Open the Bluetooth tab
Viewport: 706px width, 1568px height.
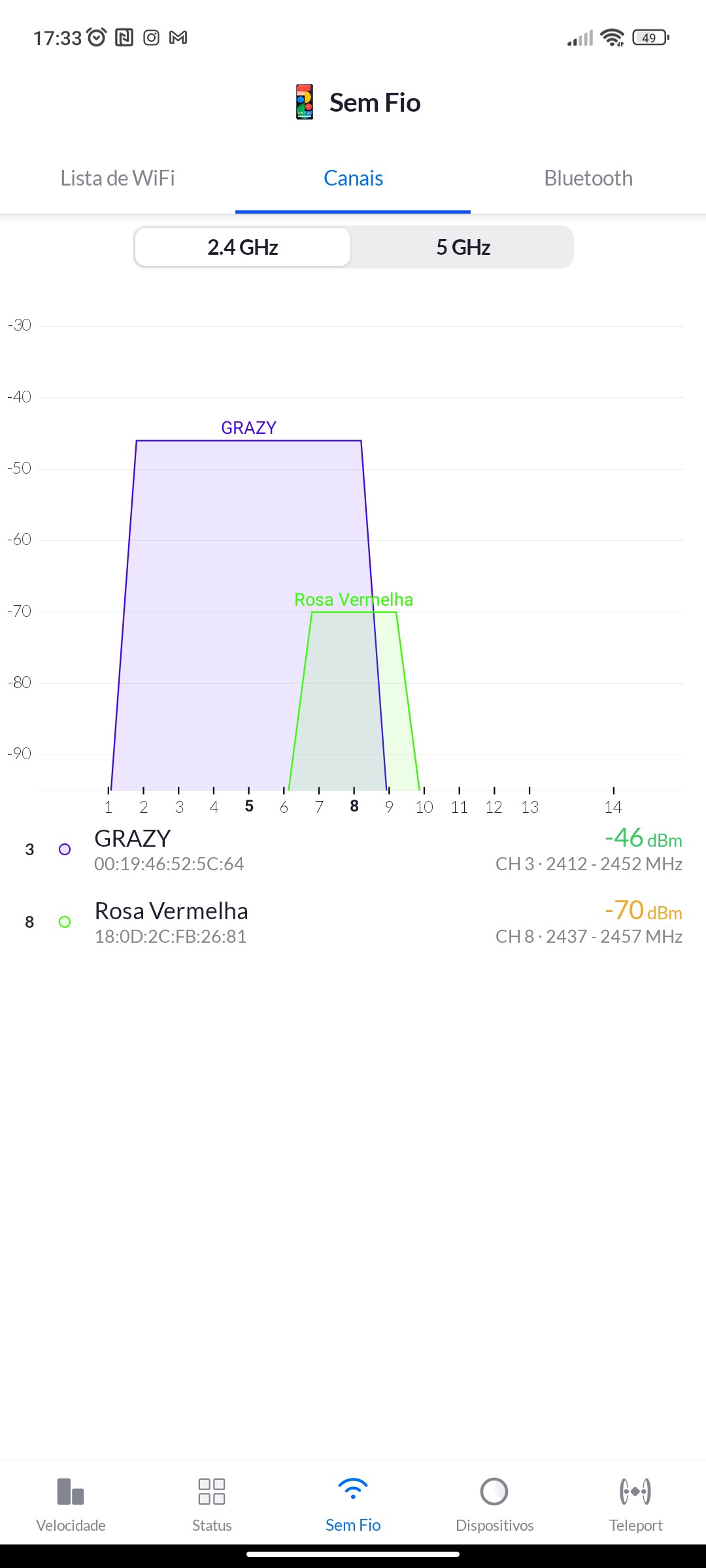pyautogui.click(x=588, y=178)
